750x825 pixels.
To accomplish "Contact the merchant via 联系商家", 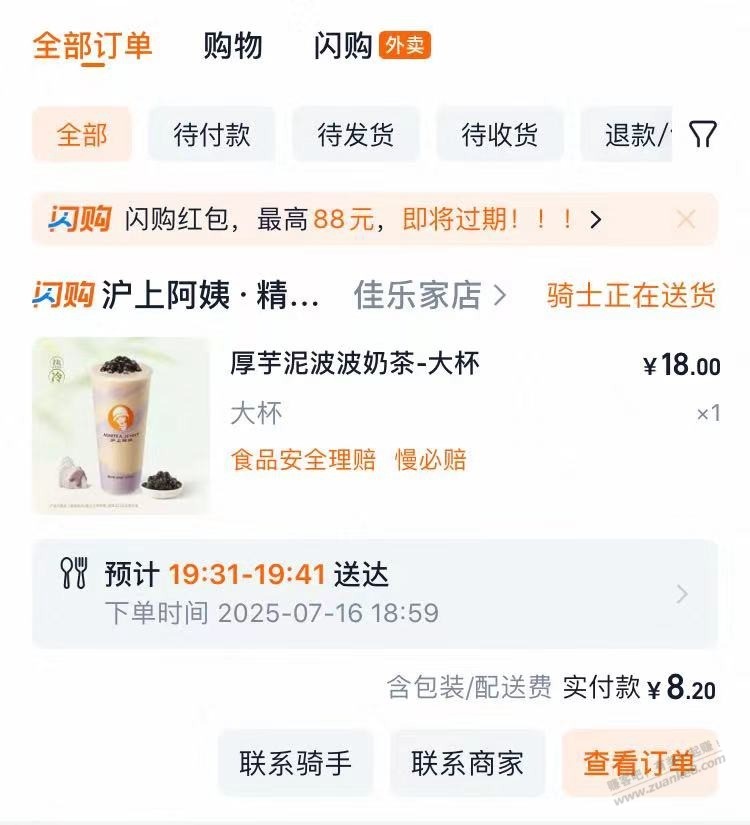I will click(x=467, y=764).
